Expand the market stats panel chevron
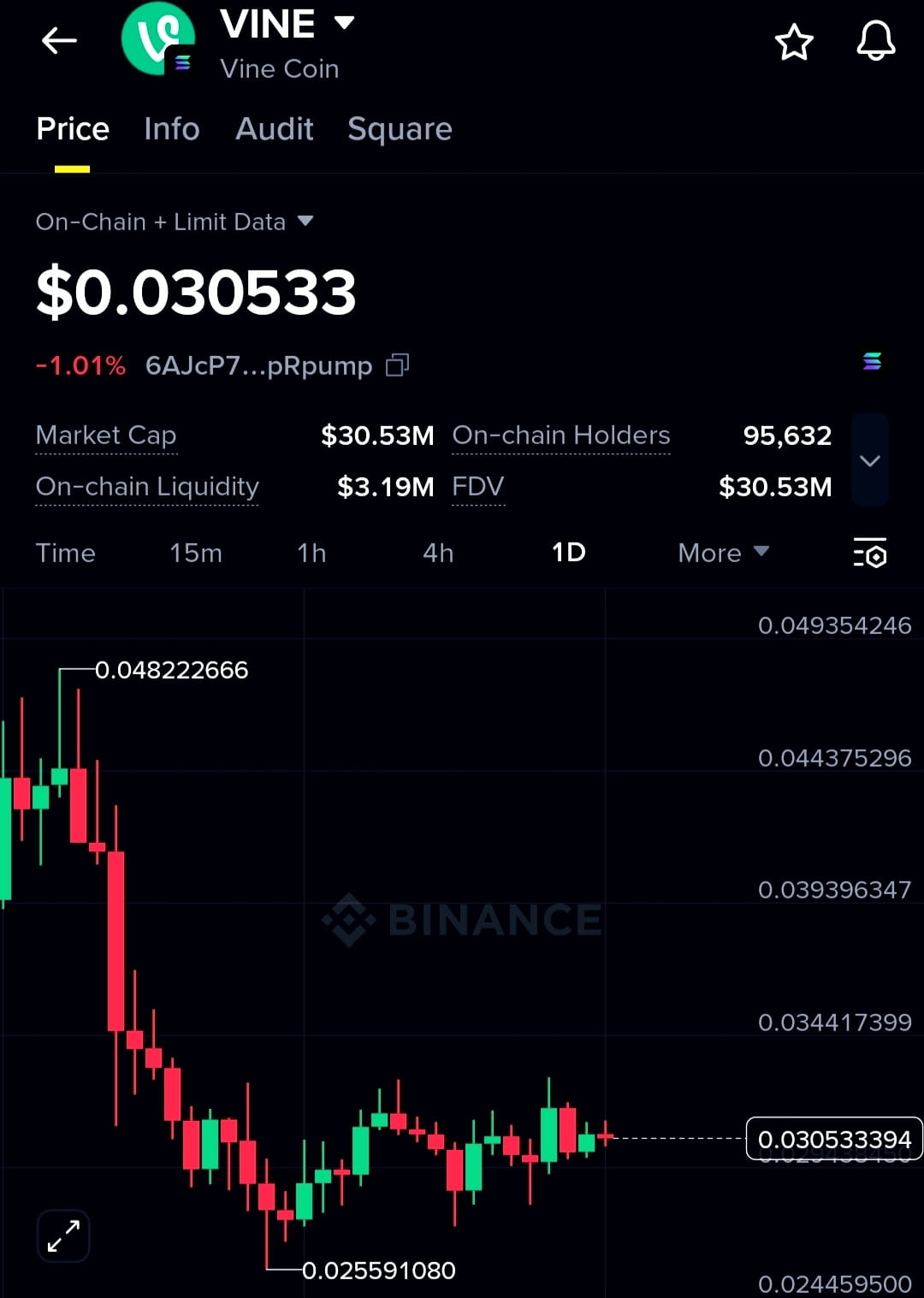 (870, 460)
